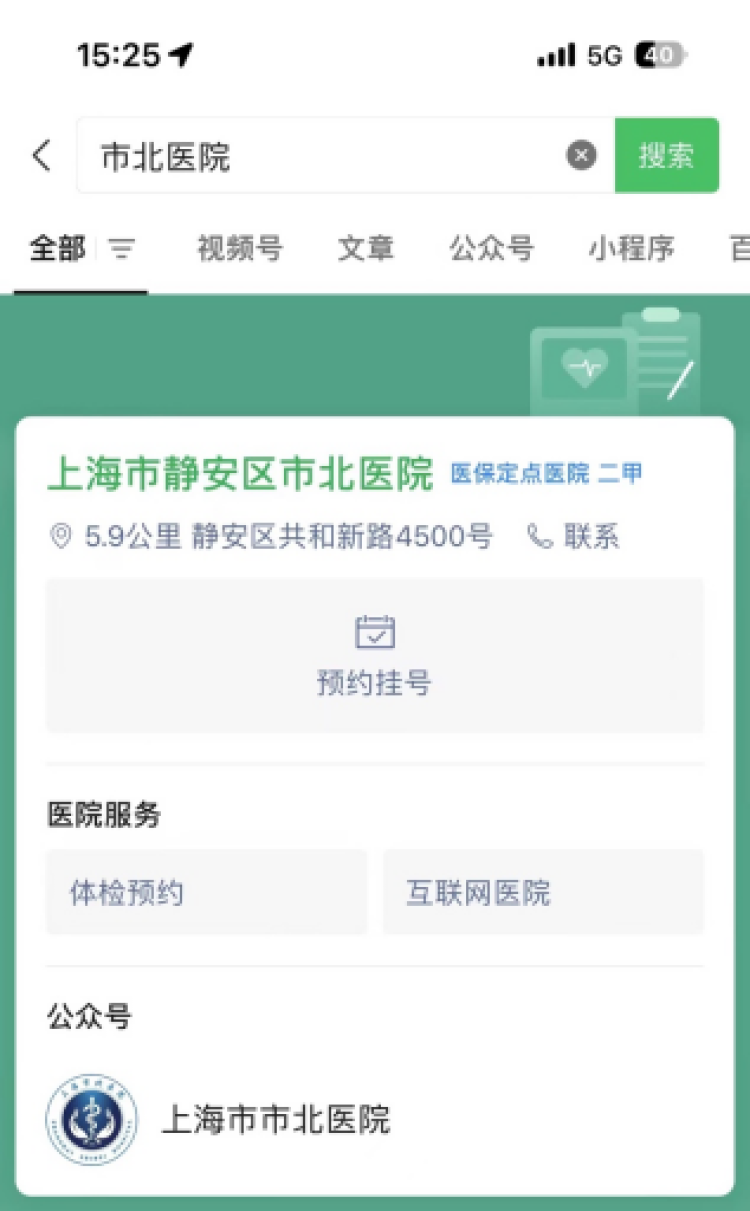Screen dimensions: 750x1211
Task: Open 预约挂号 appointment registration
Action: point(375,656)
